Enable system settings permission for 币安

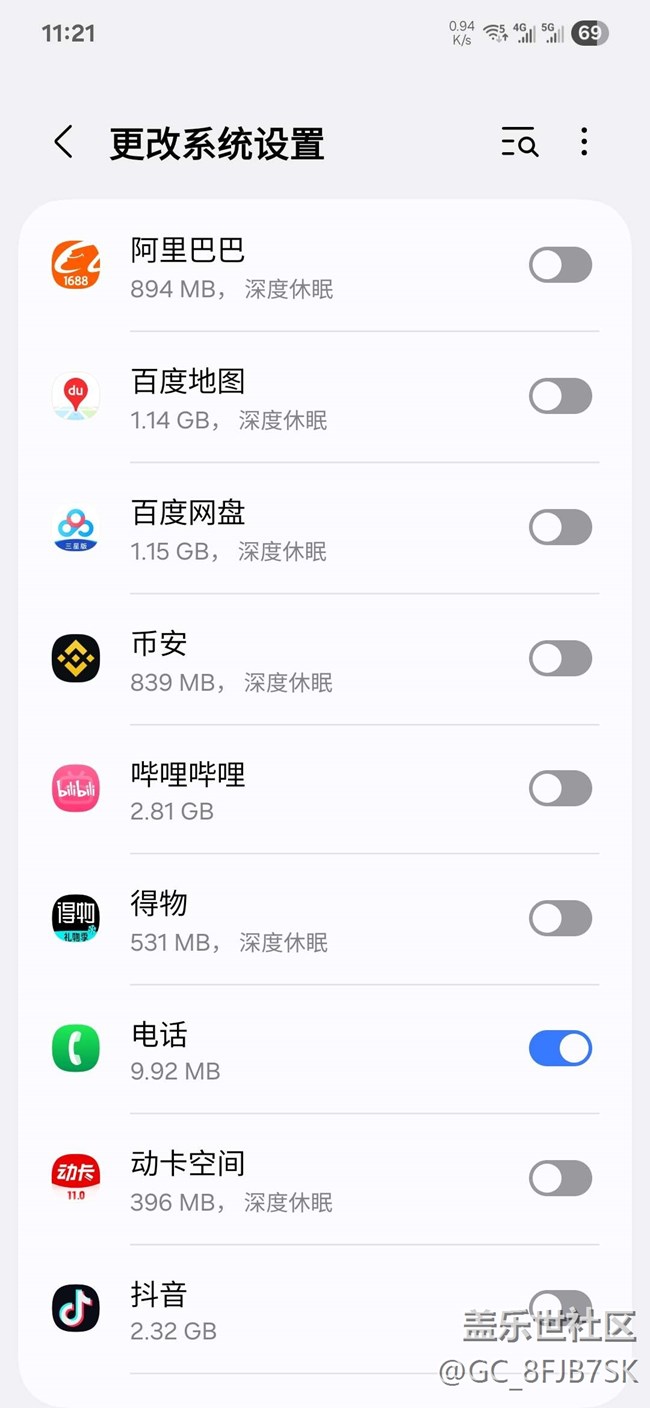tap(560, 658)
